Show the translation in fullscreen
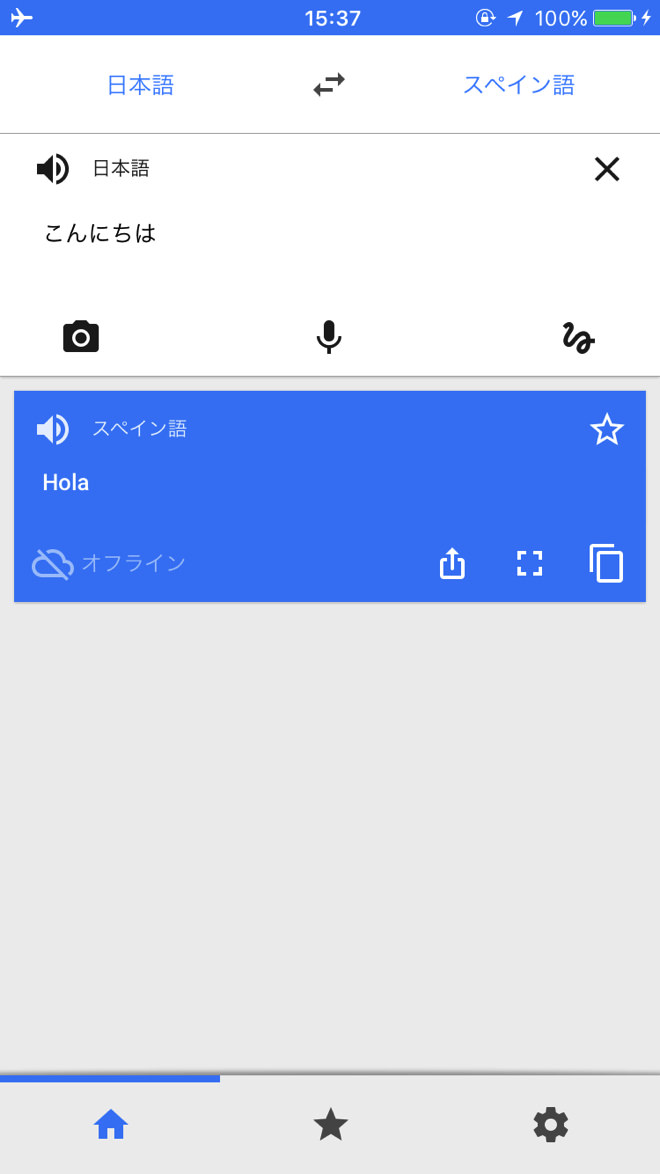This screenshot has height=1174, width=660. tap(529, 564)
